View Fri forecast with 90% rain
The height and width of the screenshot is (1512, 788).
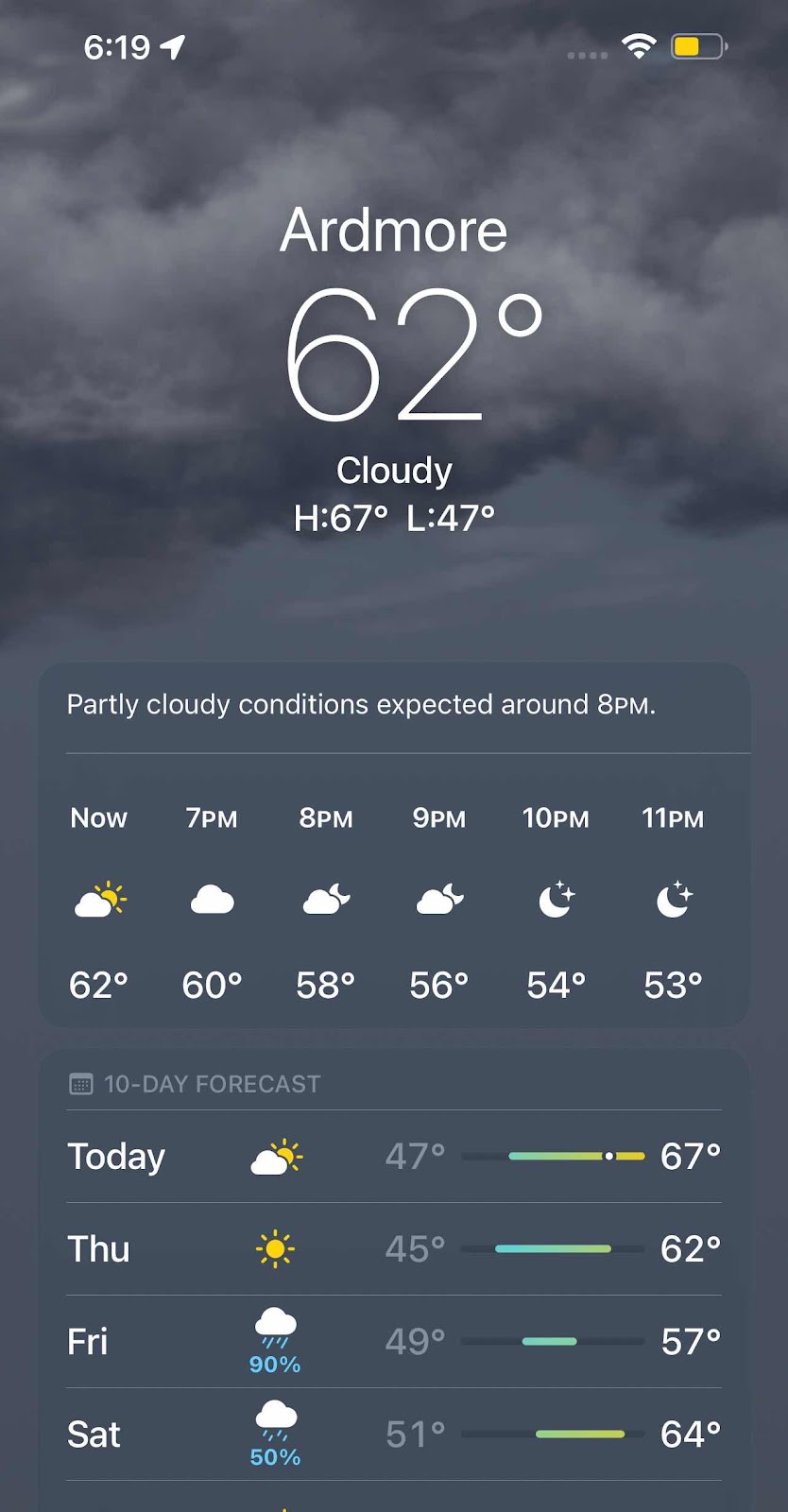click(x=393, y=1342)
